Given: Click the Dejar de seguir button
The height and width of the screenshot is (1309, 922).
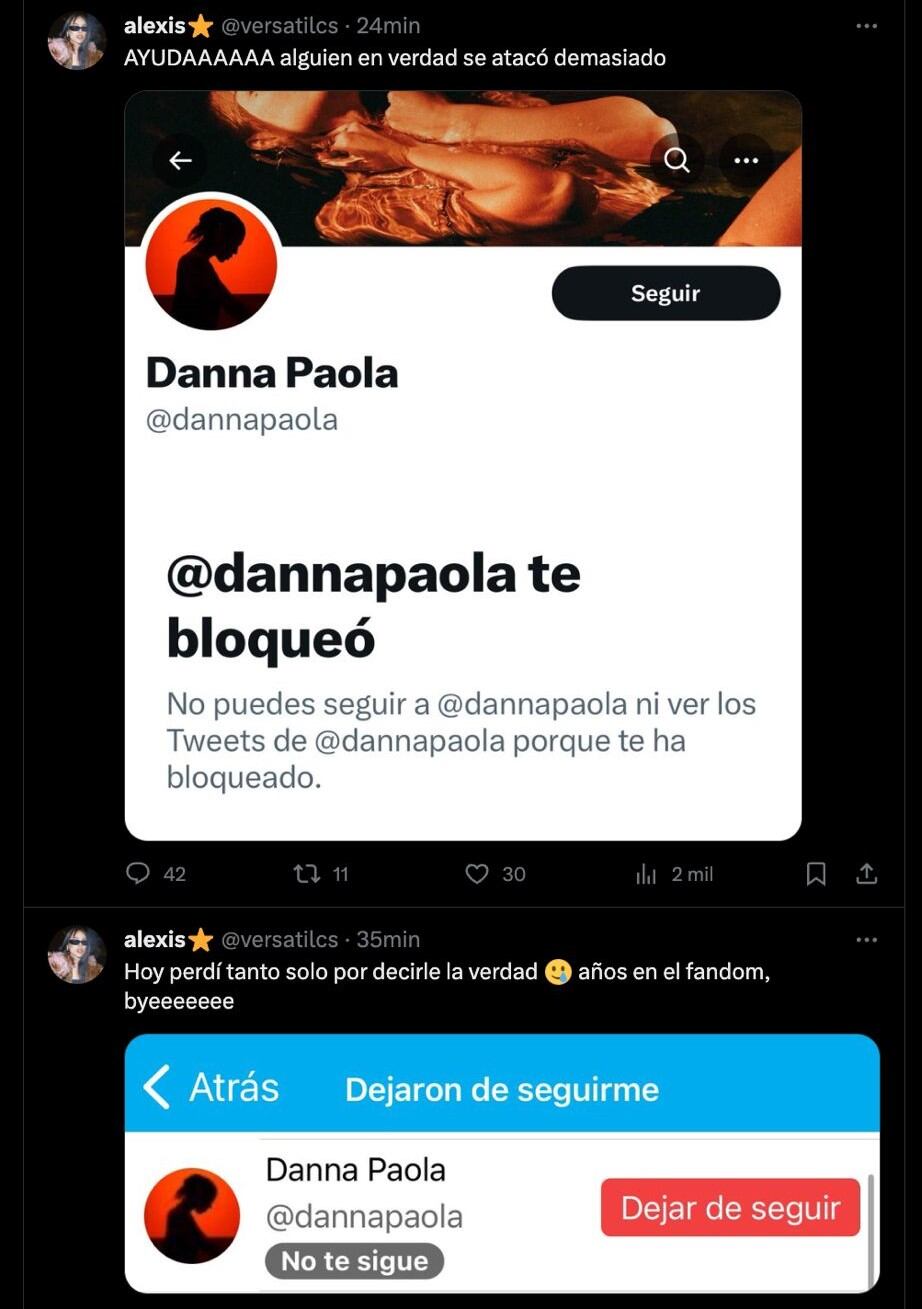Looking at the screenshot, I should pyautogui.click(x=729, y=1207).
